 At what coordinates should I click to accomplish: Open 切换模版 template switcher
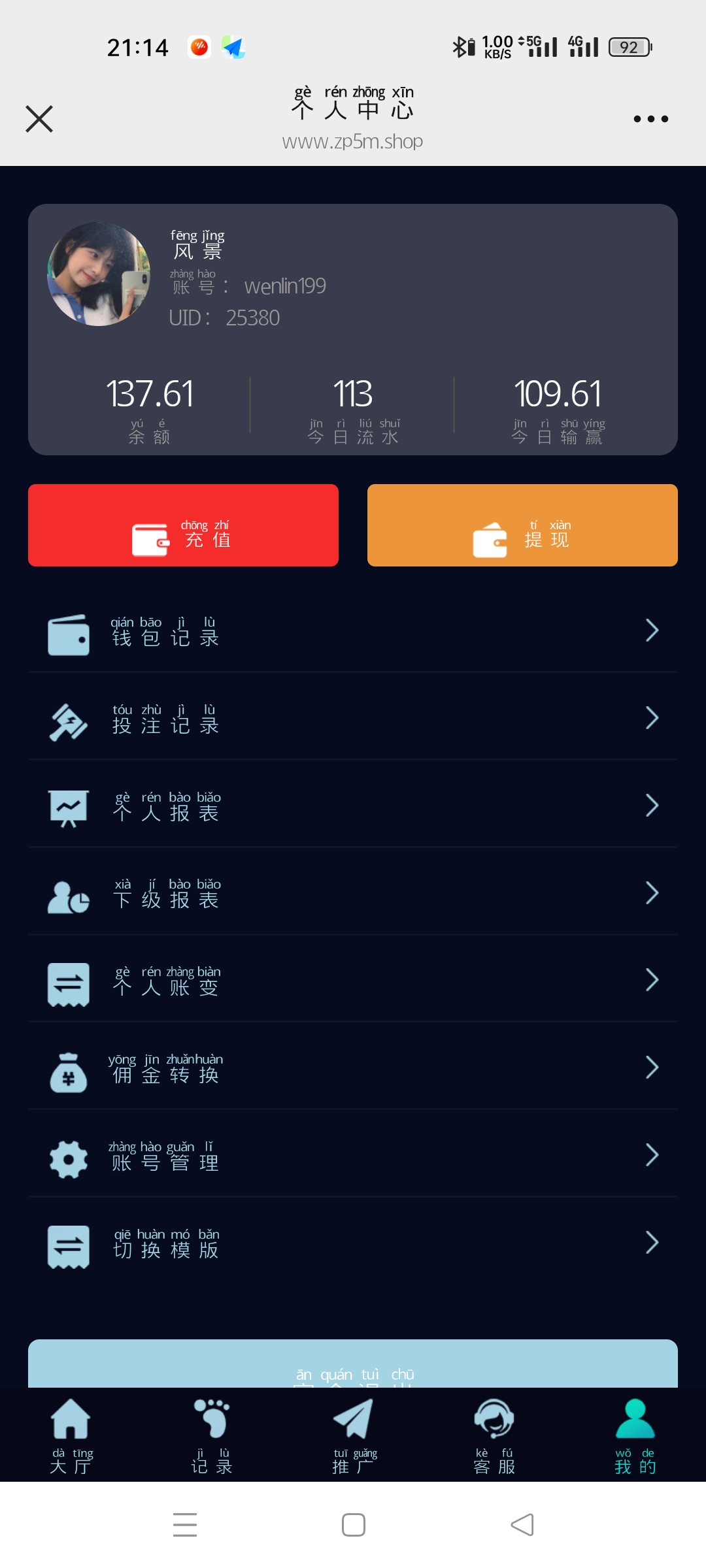(353, 1243)
